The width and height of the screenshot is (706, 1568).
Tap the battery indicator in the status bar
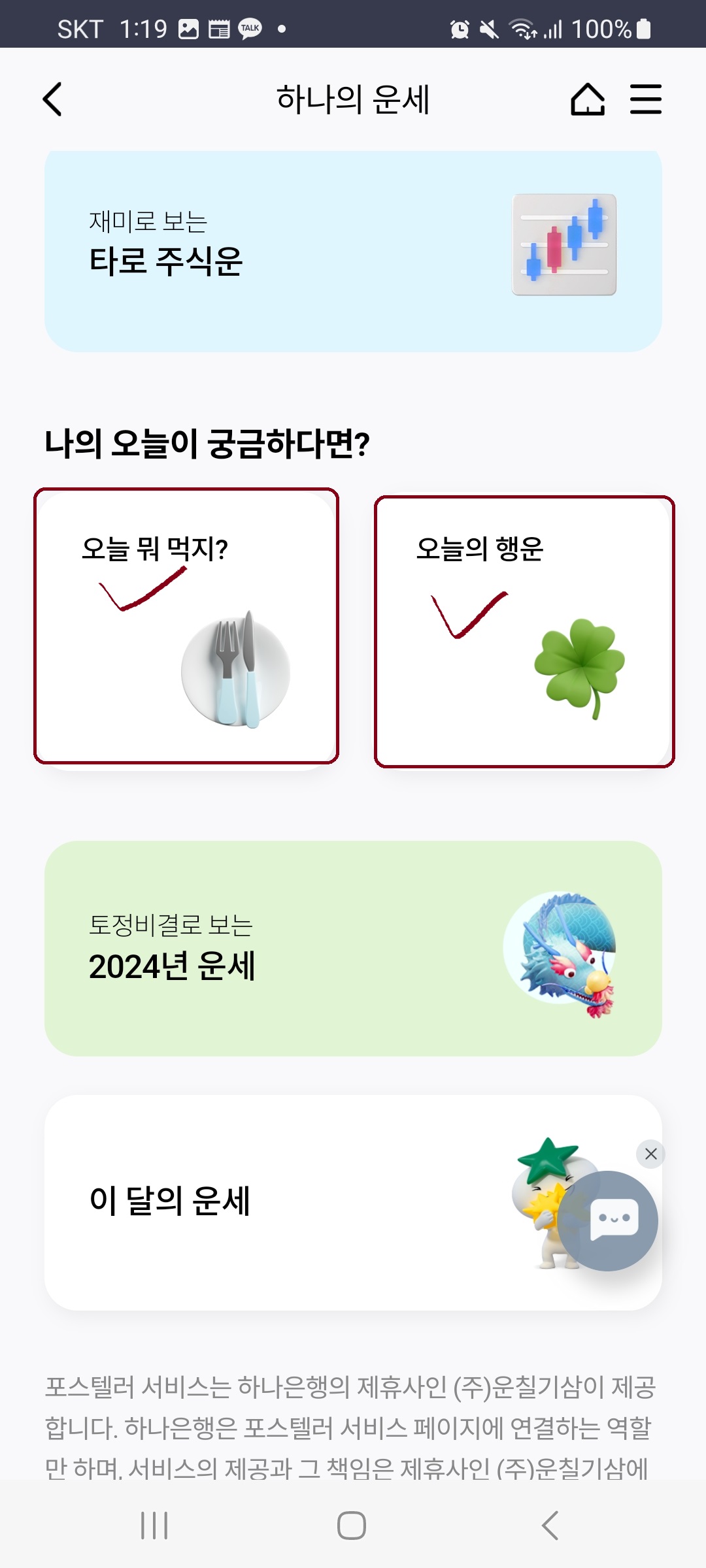(643, 28)
